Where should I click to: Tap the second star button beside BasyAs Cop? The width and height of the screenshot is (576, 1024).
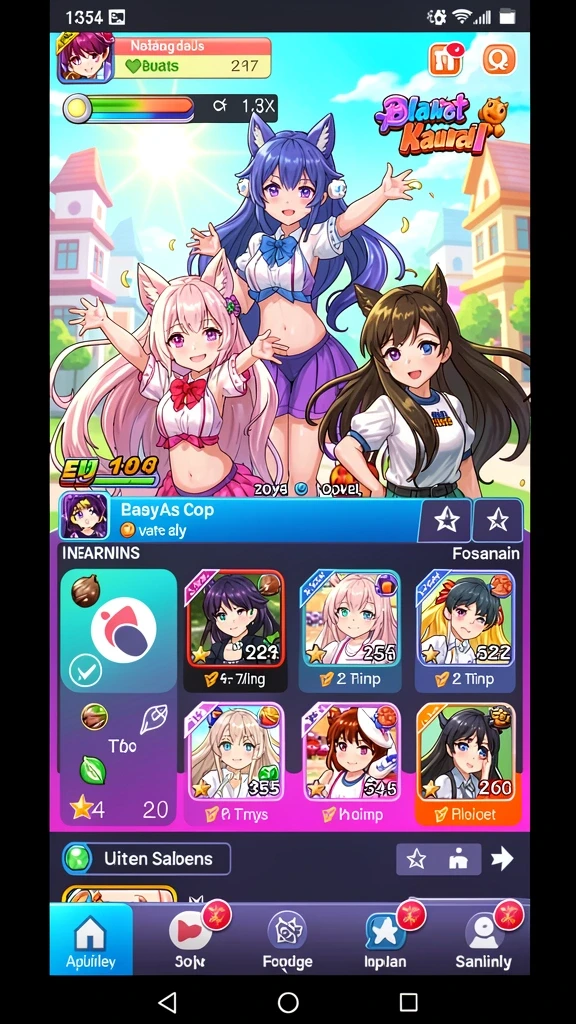(x=498, y=520)
